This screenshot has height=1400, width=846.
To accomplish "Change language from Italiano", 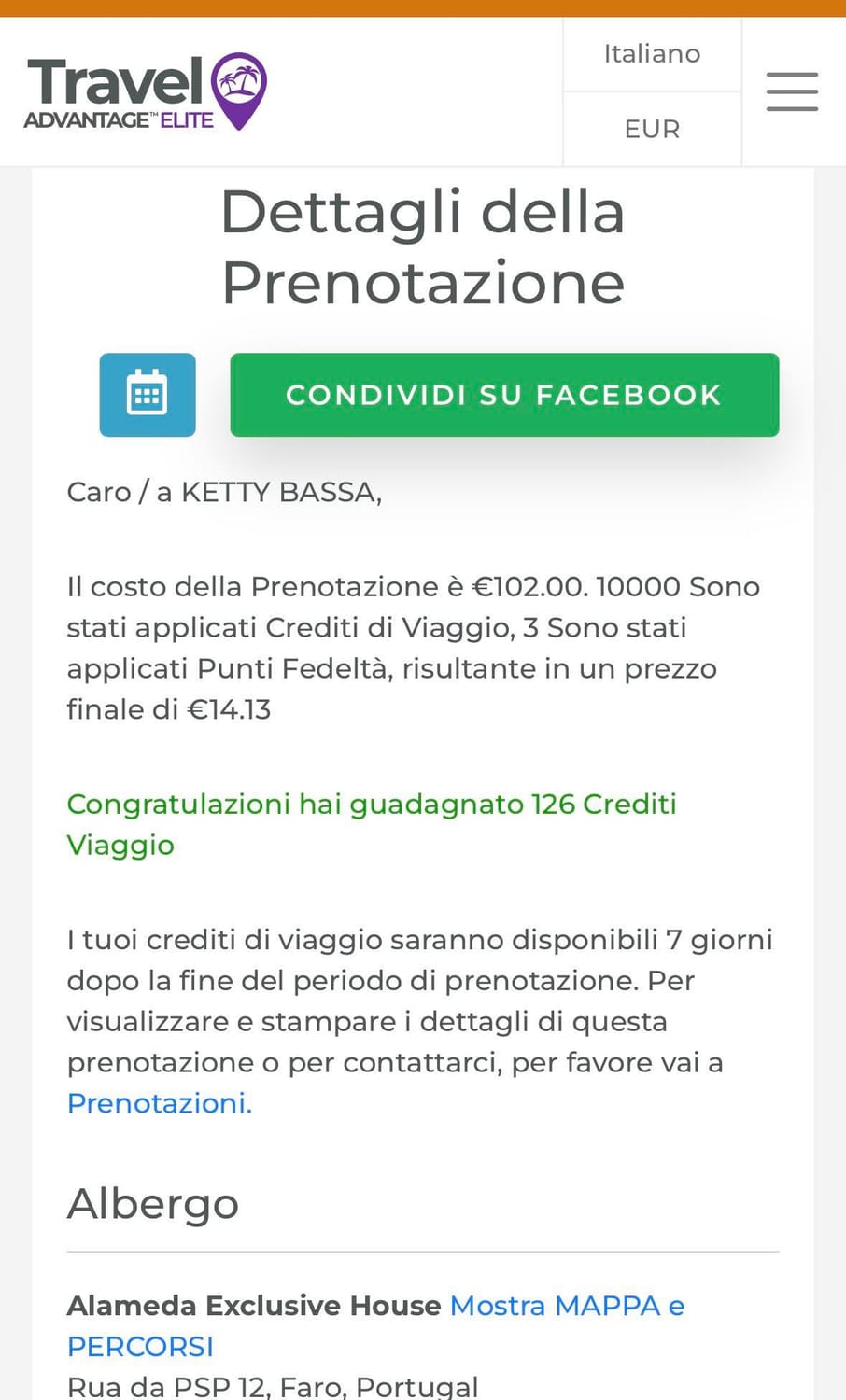I will pos(652,54).
